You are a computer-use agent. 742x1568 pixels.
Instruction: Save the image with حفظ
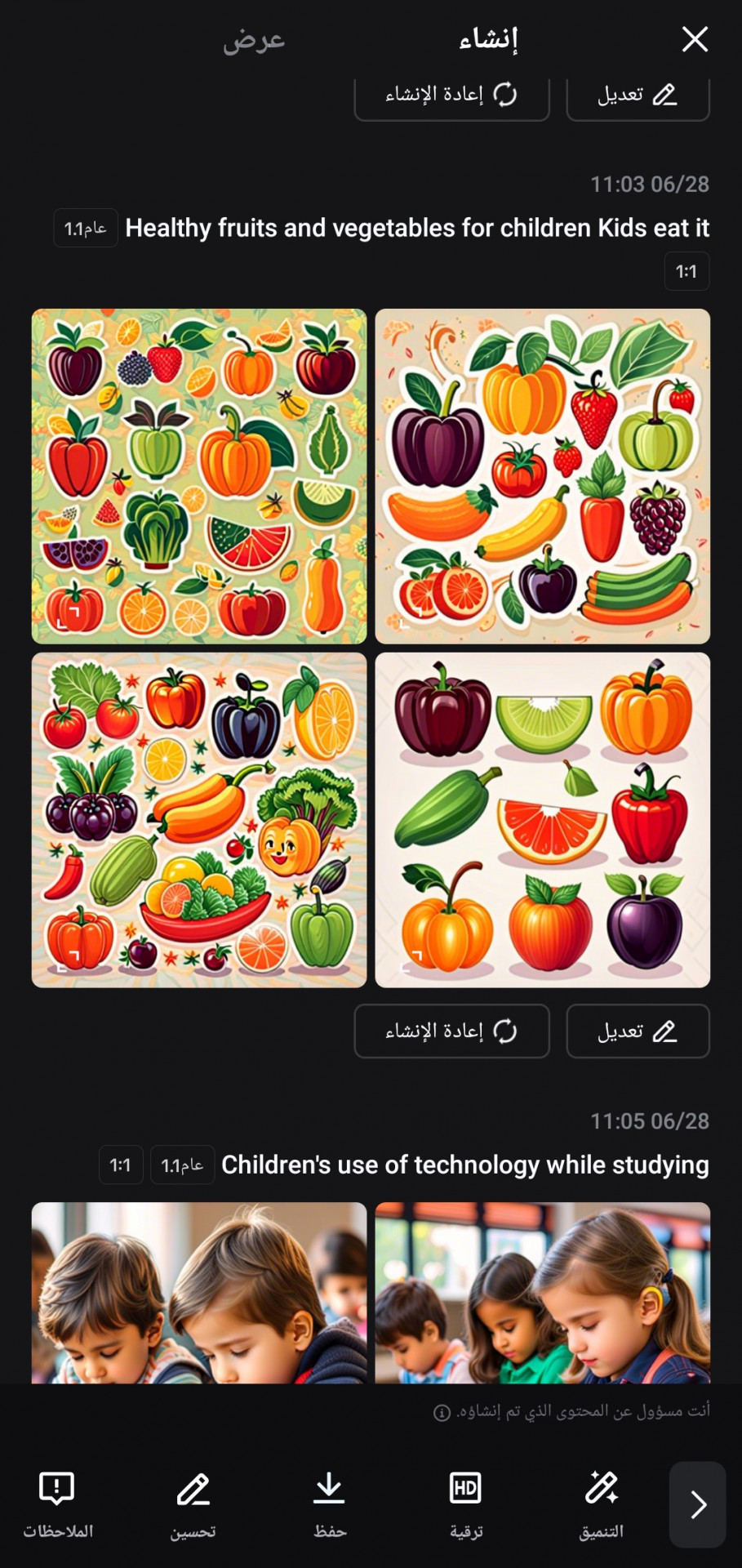point(330,1504)
